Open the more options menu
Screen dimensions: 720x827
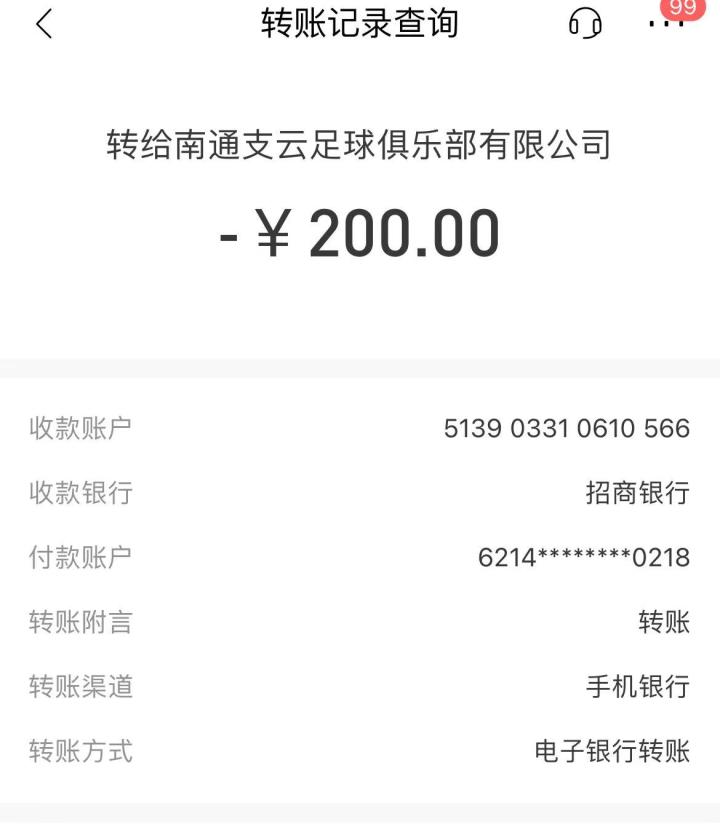tap(664, 23)
